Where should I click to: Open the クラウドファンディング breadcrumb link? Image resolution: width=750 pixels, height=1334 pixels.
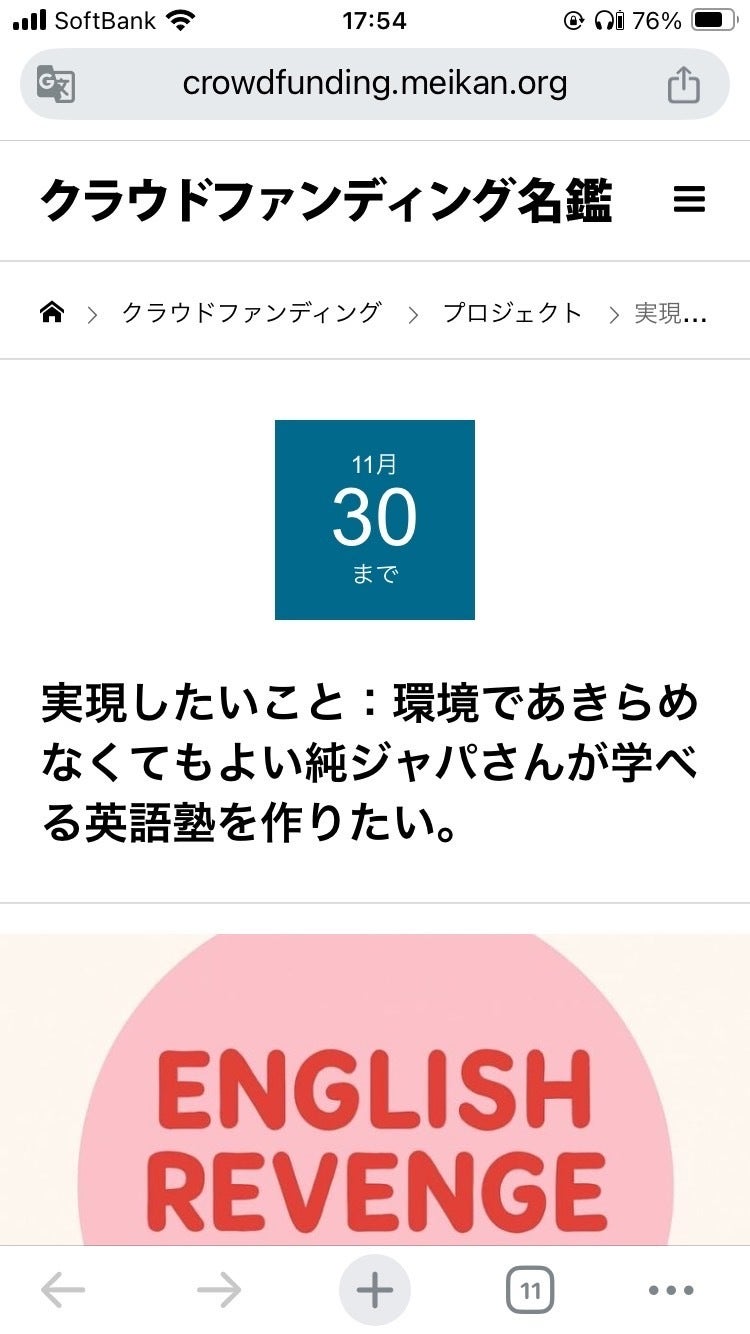(x=251, y=313)
